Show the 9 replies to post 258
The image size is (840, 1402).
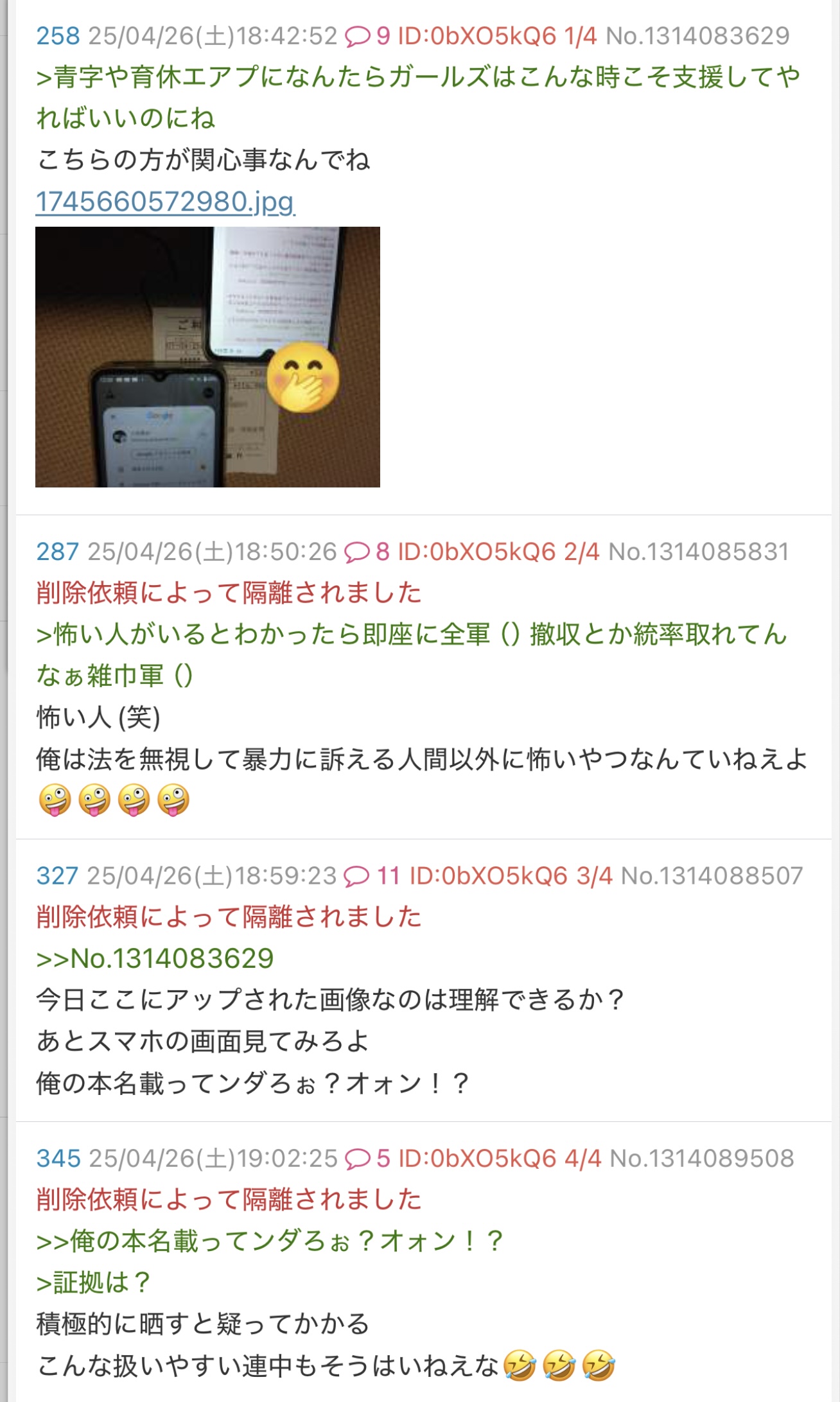tap(367, 36)
